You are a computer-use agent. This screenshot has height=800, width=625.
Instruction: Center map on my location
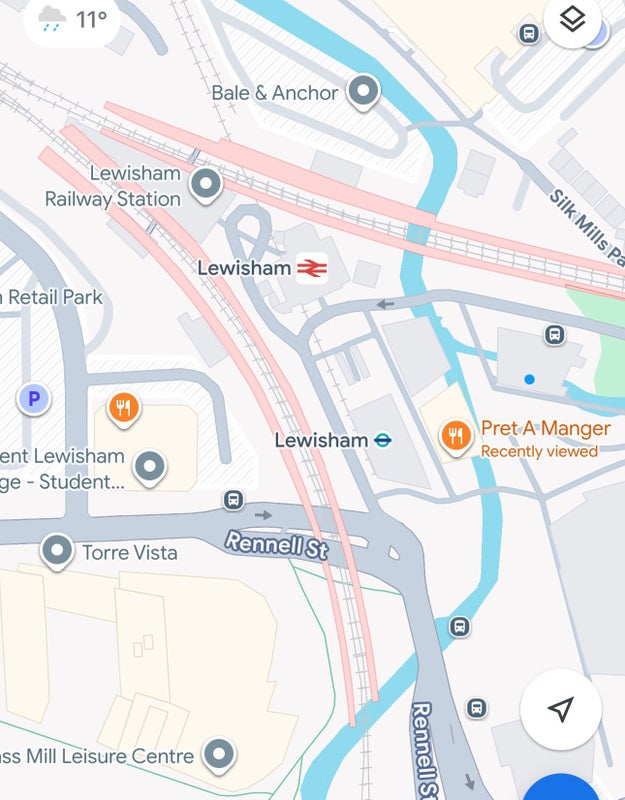[561, 709]
